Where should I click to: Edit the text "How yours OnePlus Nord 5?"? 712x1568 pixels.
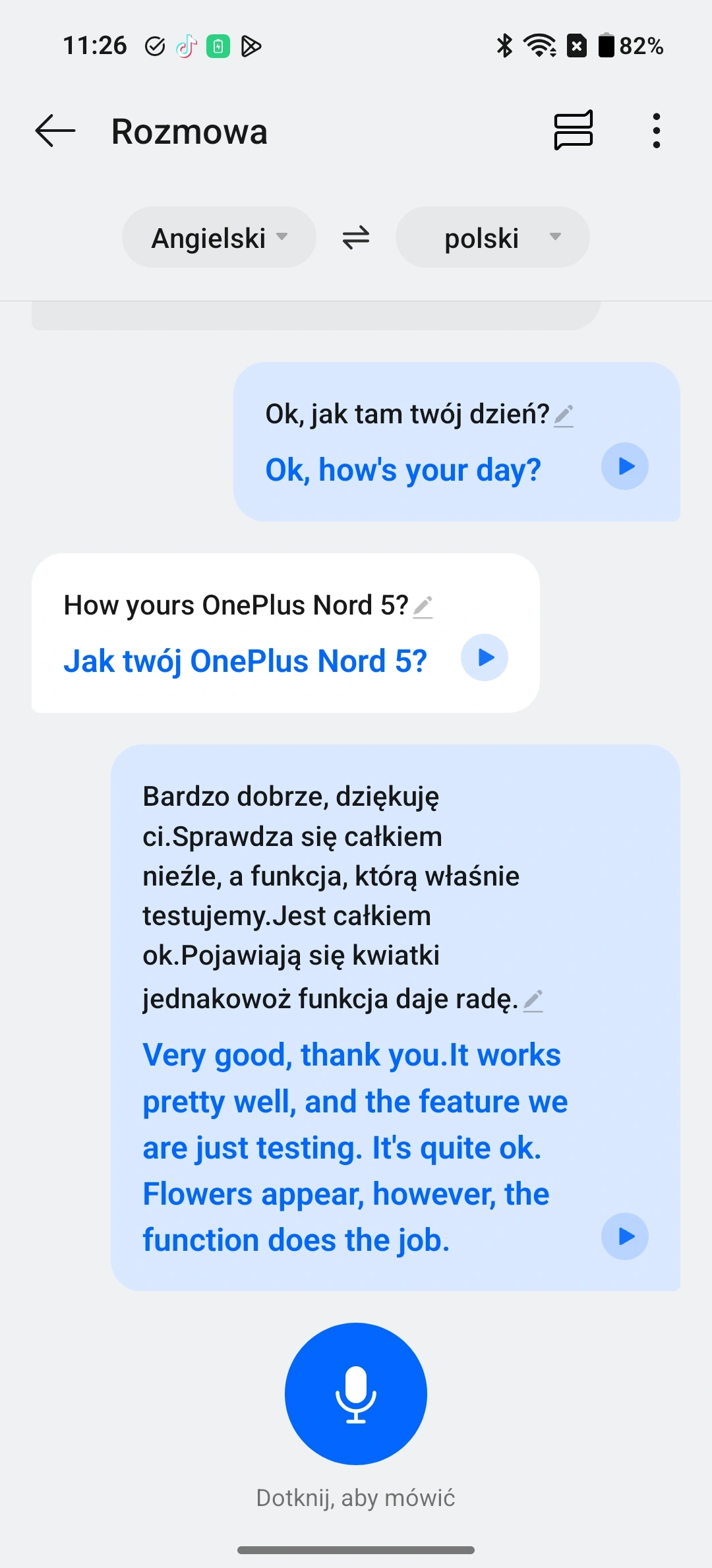(x=423, y=607)
